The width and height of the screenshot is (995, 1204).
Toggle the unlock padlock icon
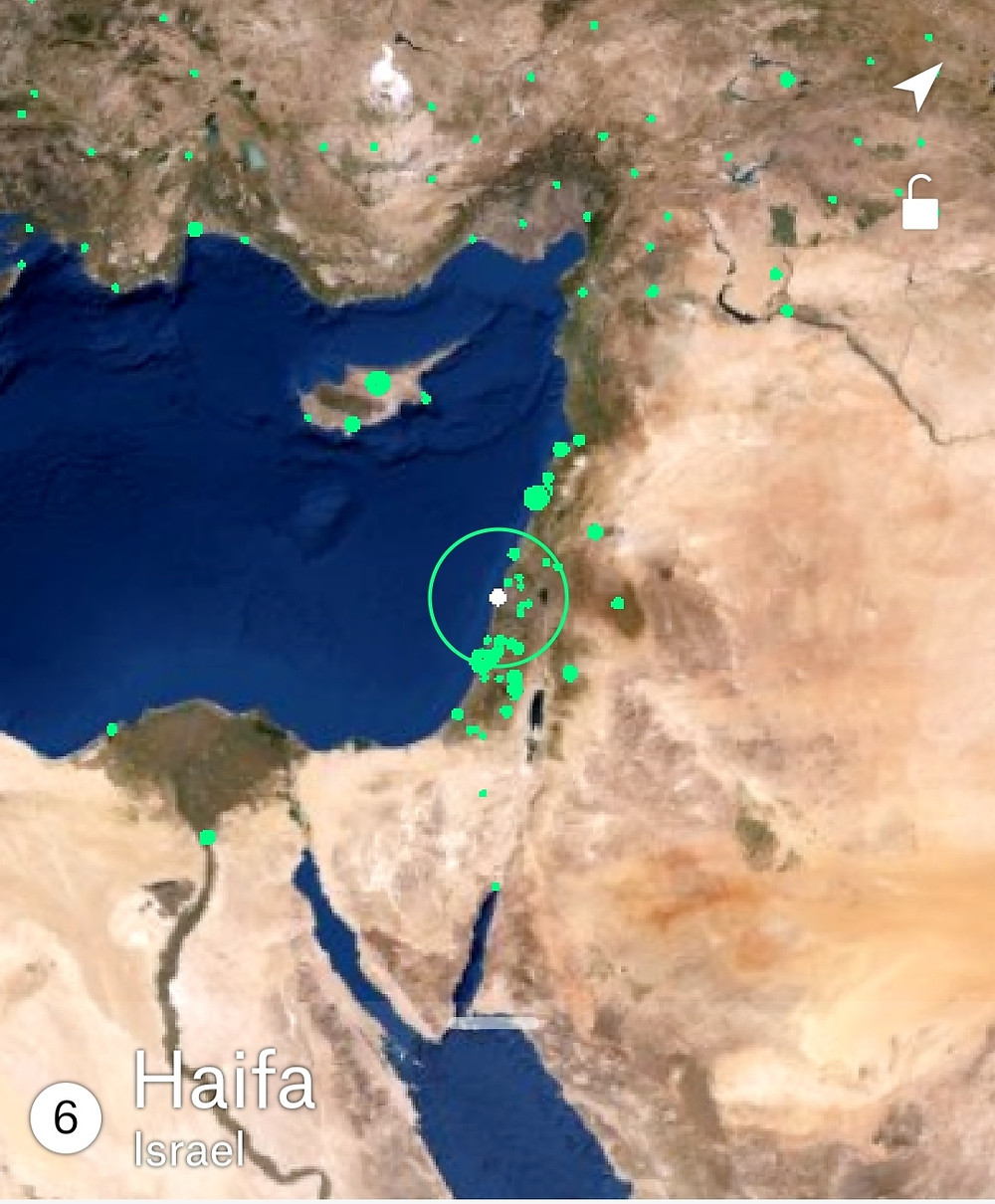pyautogui.click(x=919, y=204)
